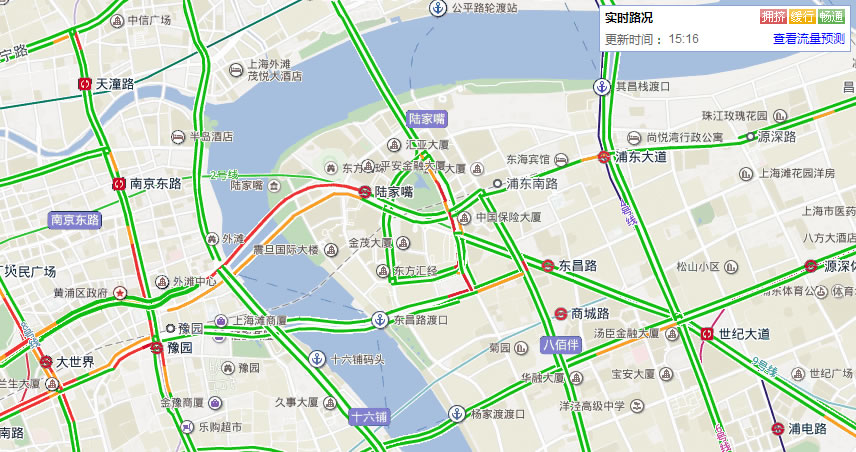856x452 pixels.
Task: Open the 杨家渡渡口 ferry marker
Action: (456, 413)
